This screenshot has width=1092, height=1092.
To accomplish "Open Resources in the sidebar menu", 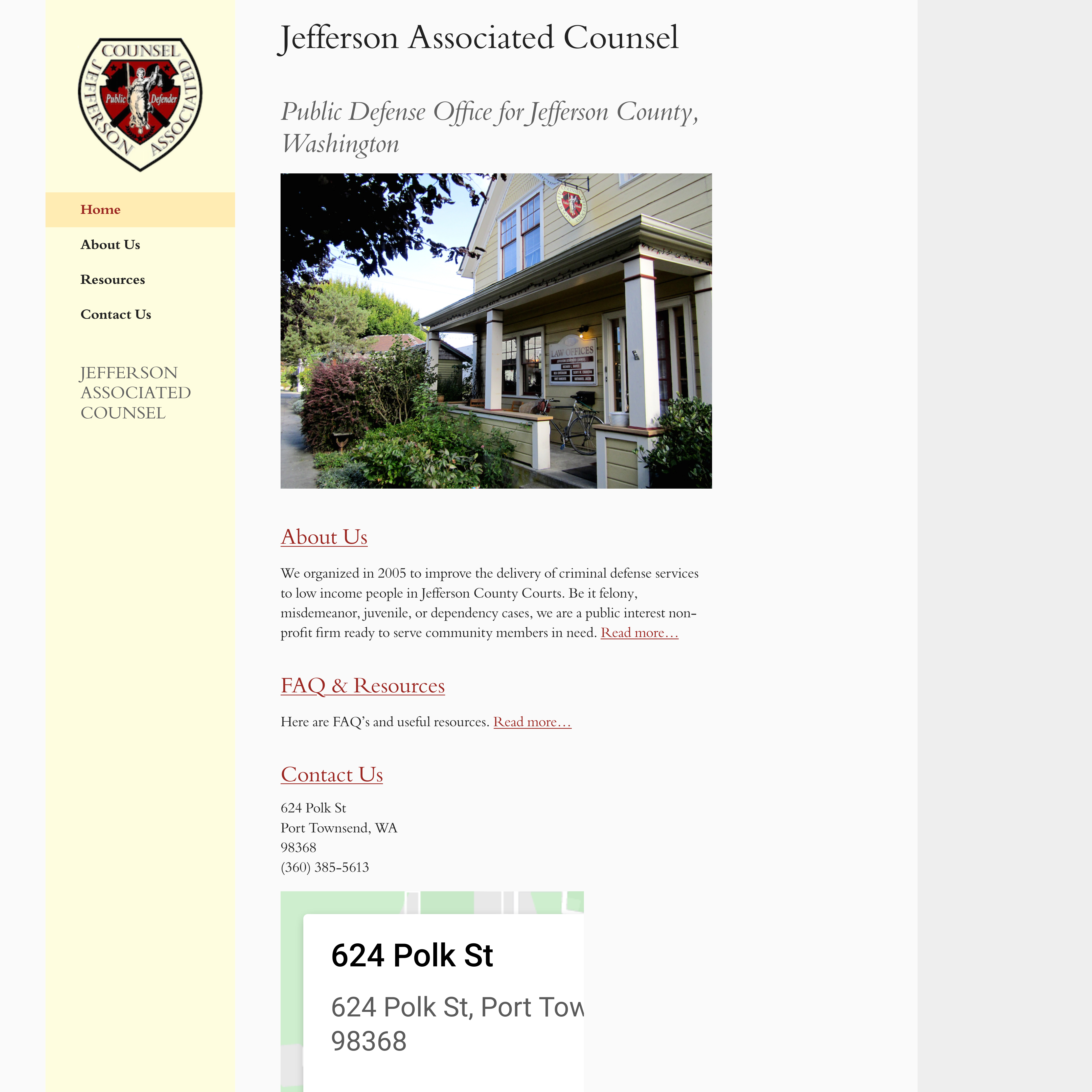I will tap(112, 280).
